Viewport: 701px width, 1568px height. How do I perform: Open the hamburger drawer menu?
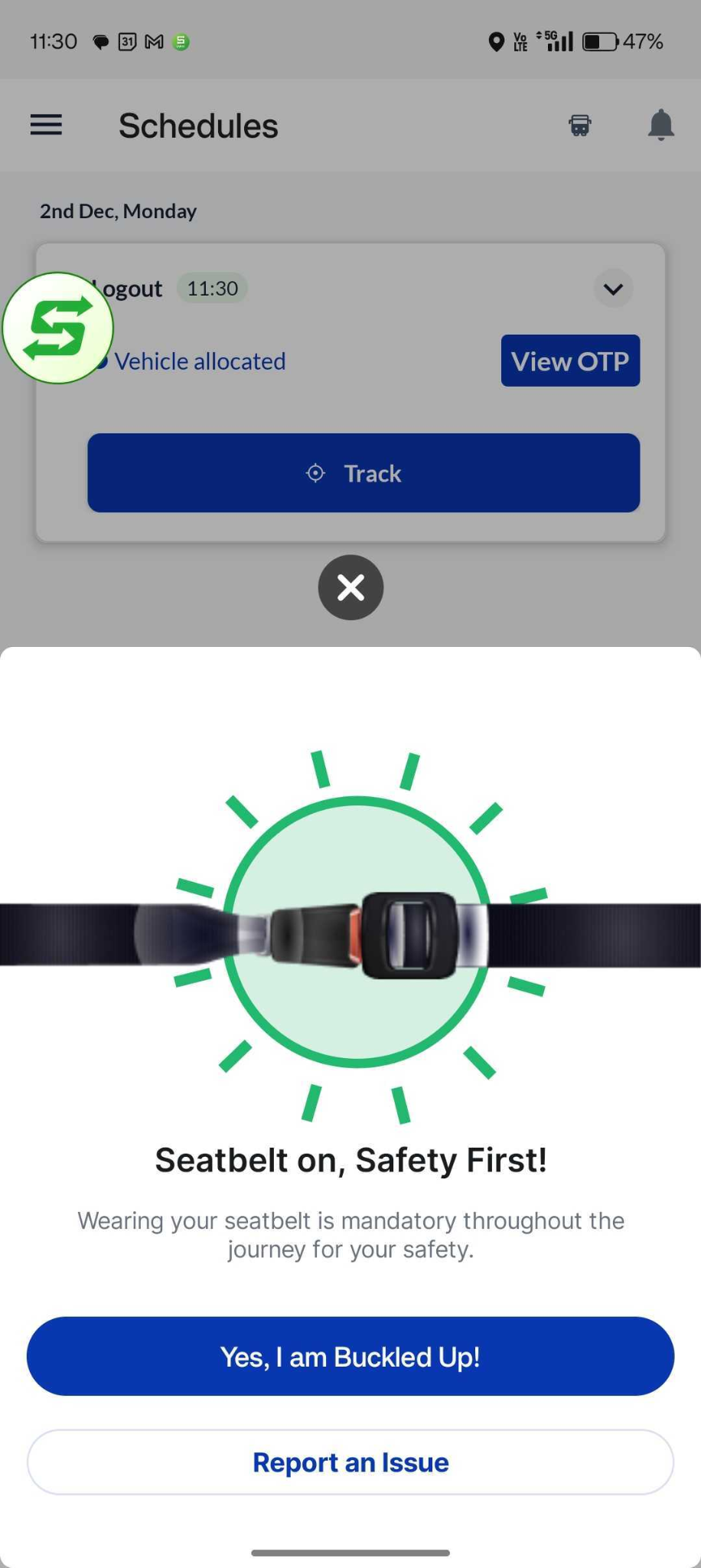coord(46,125)
